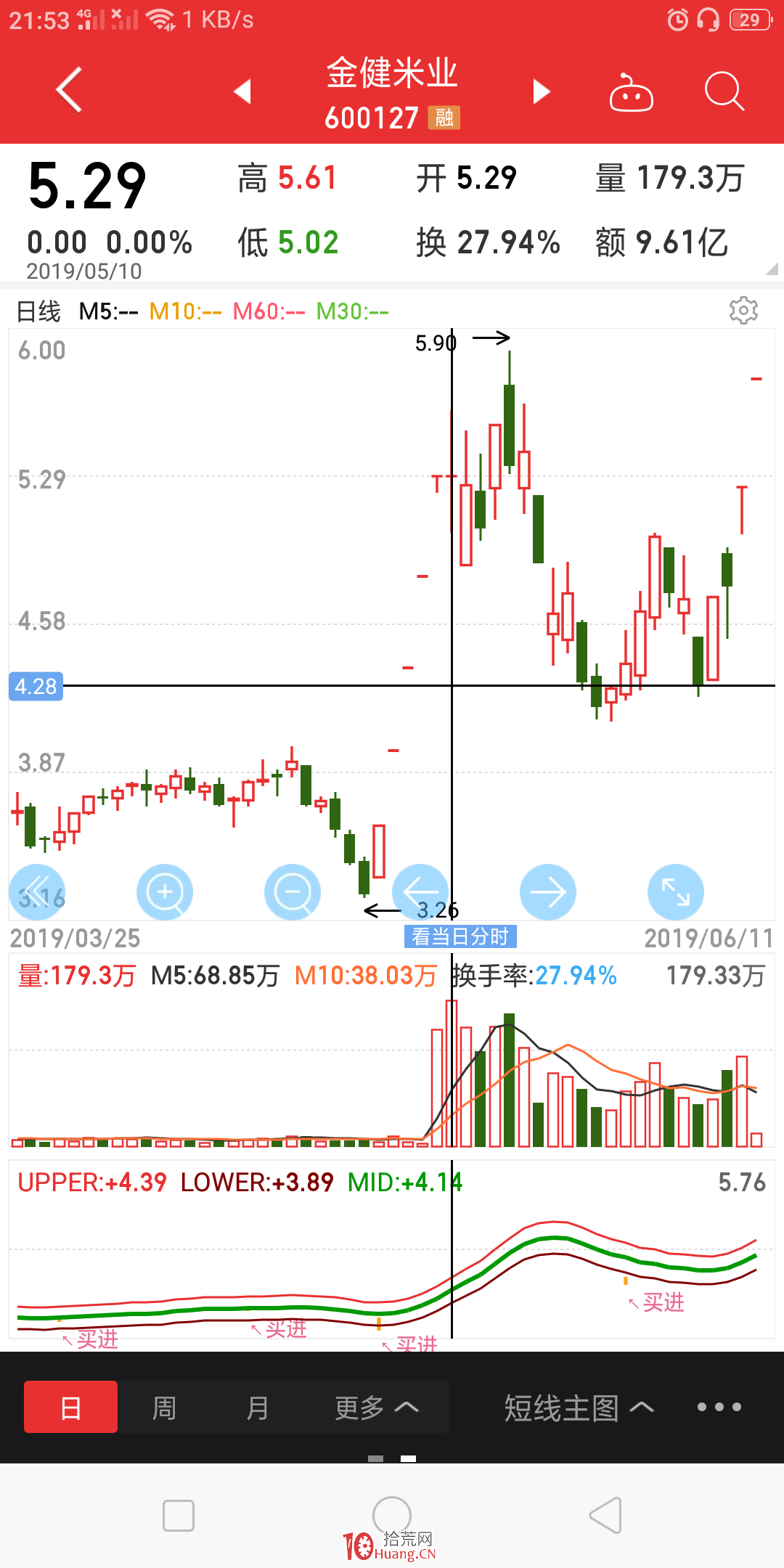Tap the system home button
The image size is (784, 1568).
tap(392, 1516)
